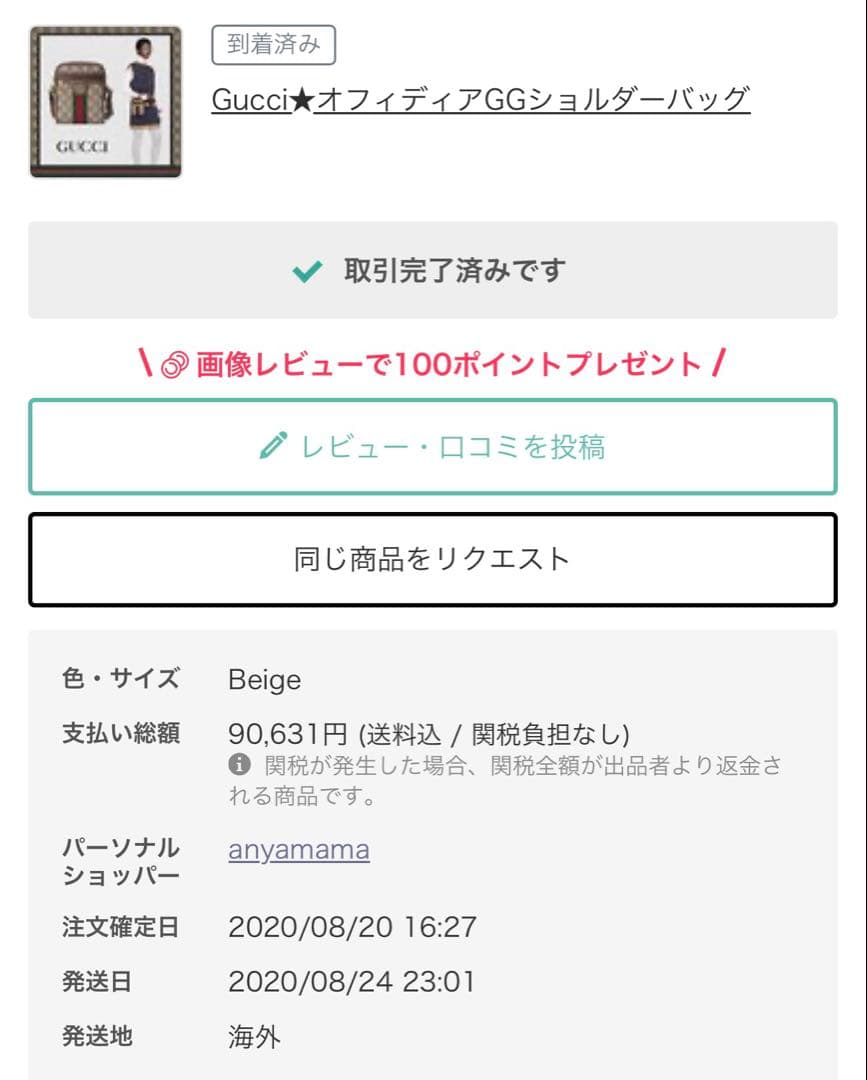Open personal shopper anyamama's profile
The image size is (867, 1080).
[297, 849]
